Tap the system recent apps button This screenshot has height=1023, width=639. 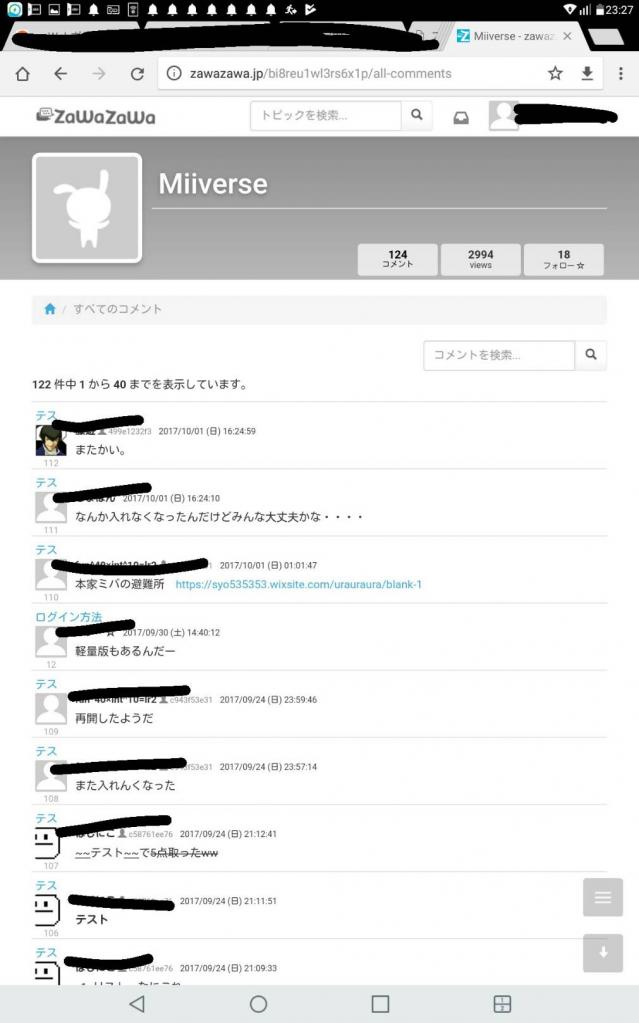click(380, 1004)
